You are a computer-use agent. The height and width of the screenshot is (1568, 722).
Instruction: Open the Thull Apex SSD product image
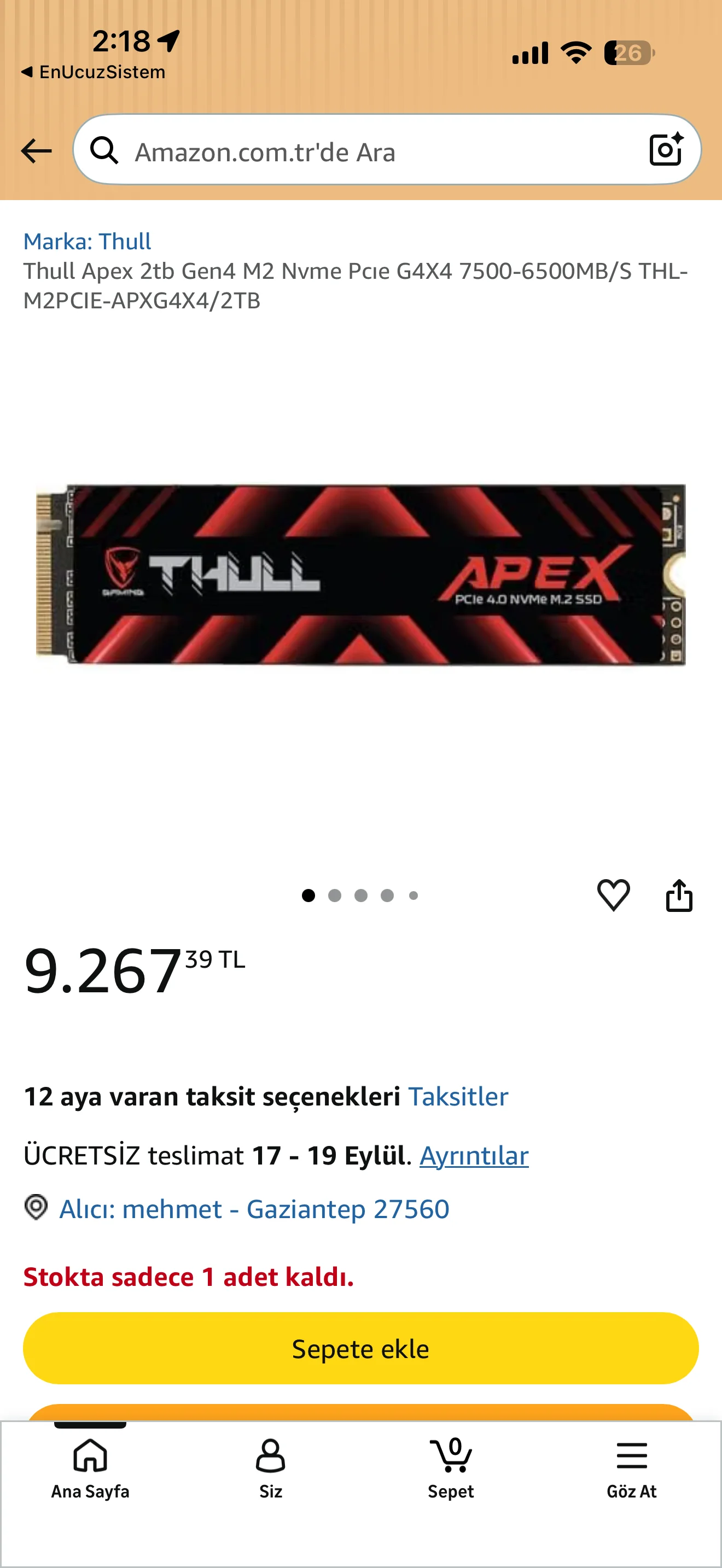click(361, 575)
